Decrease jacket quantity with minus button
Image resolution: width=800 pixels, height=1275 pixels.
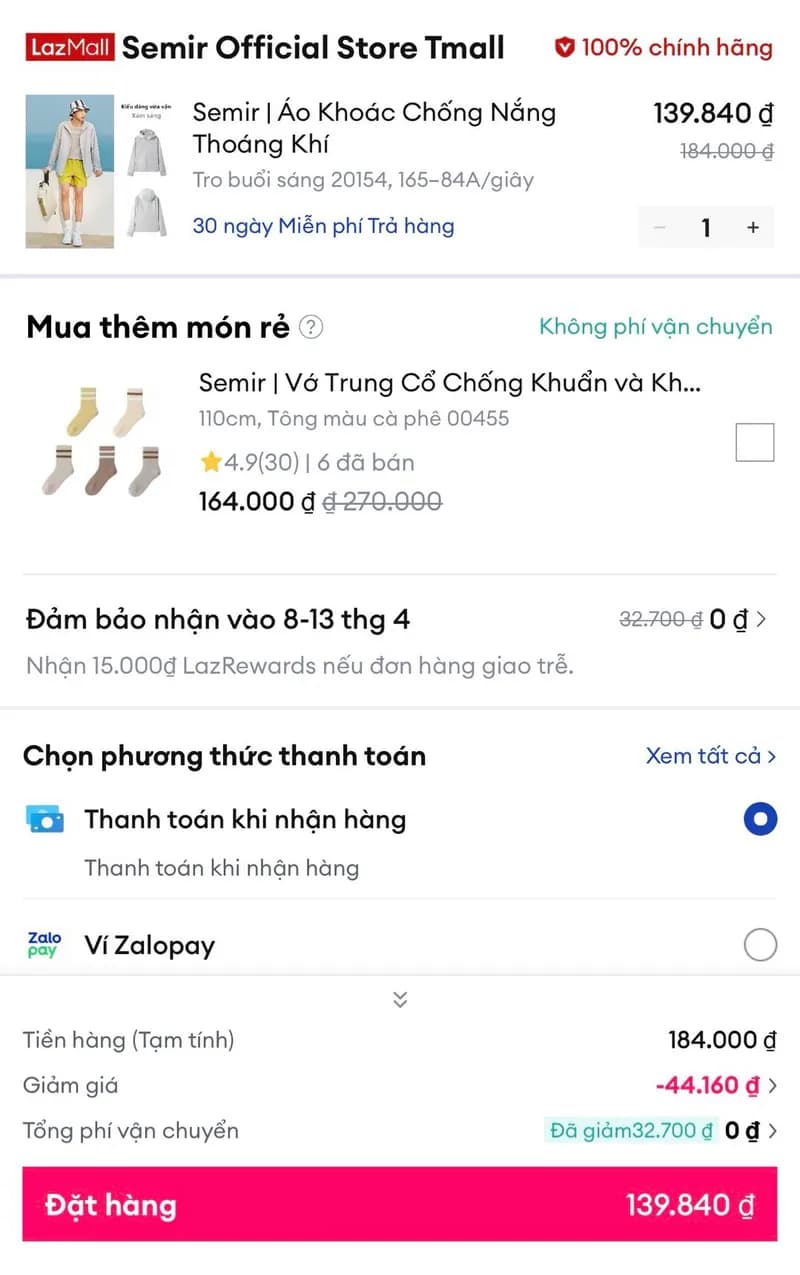(x=660, y=227)
